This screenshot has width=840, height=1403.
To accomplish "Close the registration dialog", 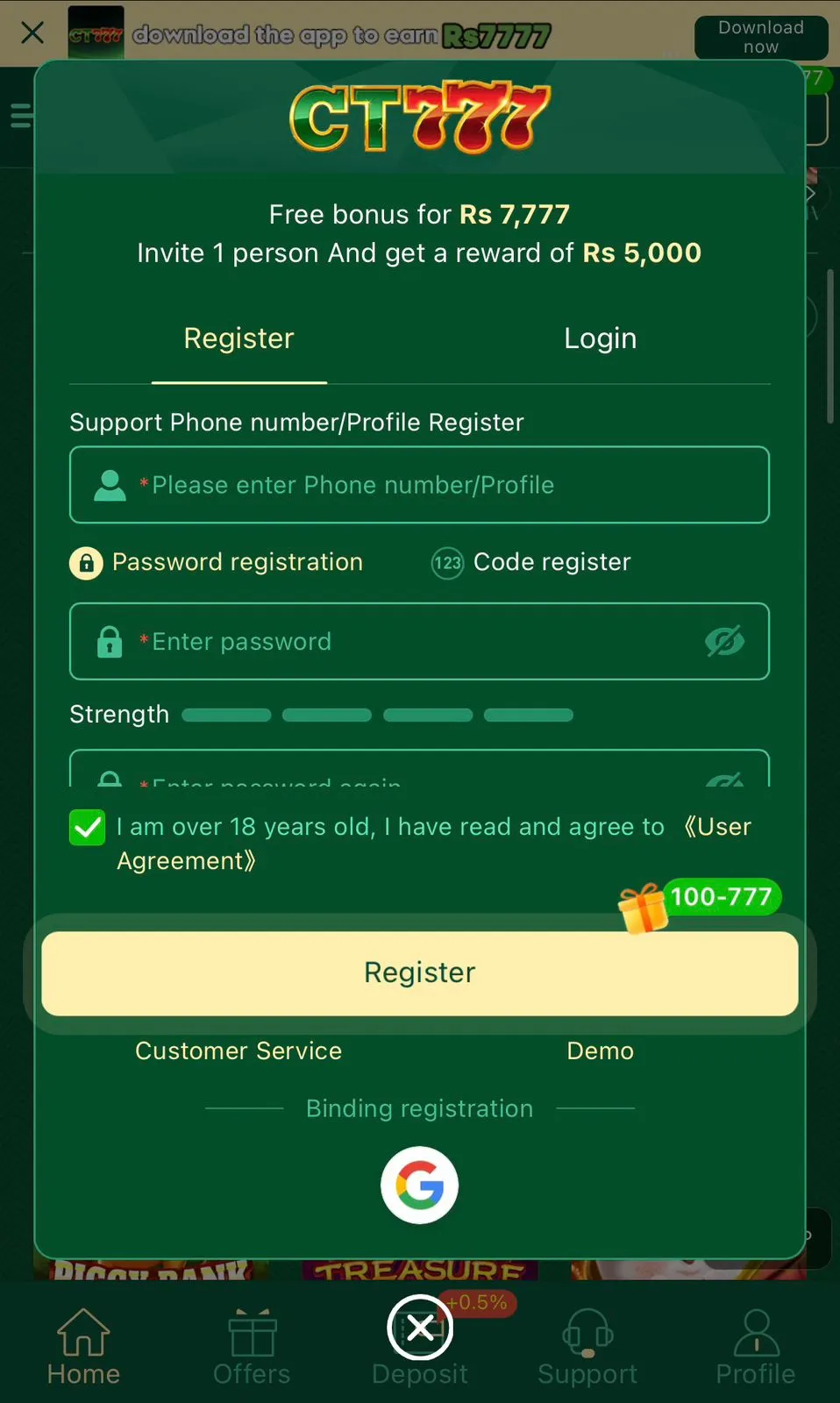I will [420, 1328].
